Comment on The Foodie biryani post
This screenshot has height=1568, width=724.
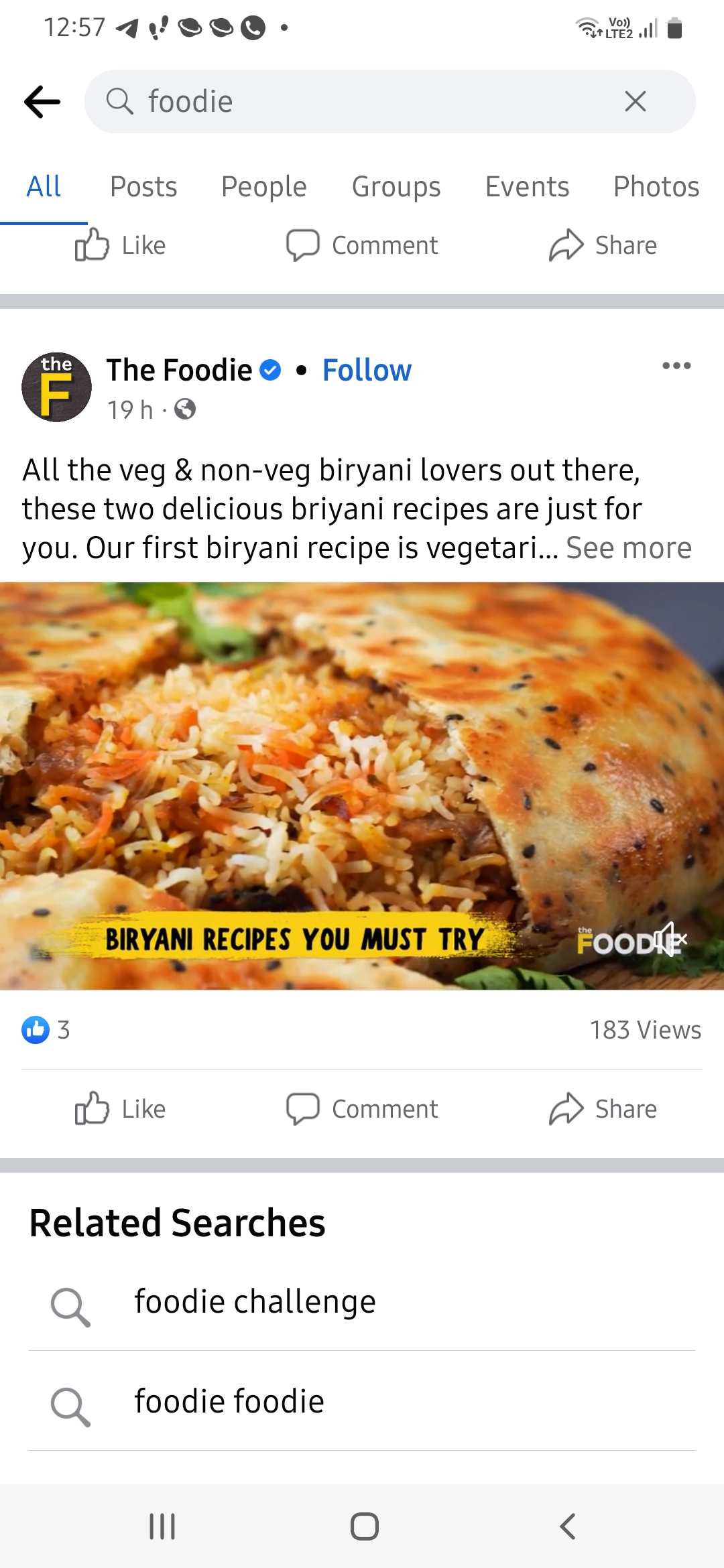pyautogui.click(x=362, y=1108)
